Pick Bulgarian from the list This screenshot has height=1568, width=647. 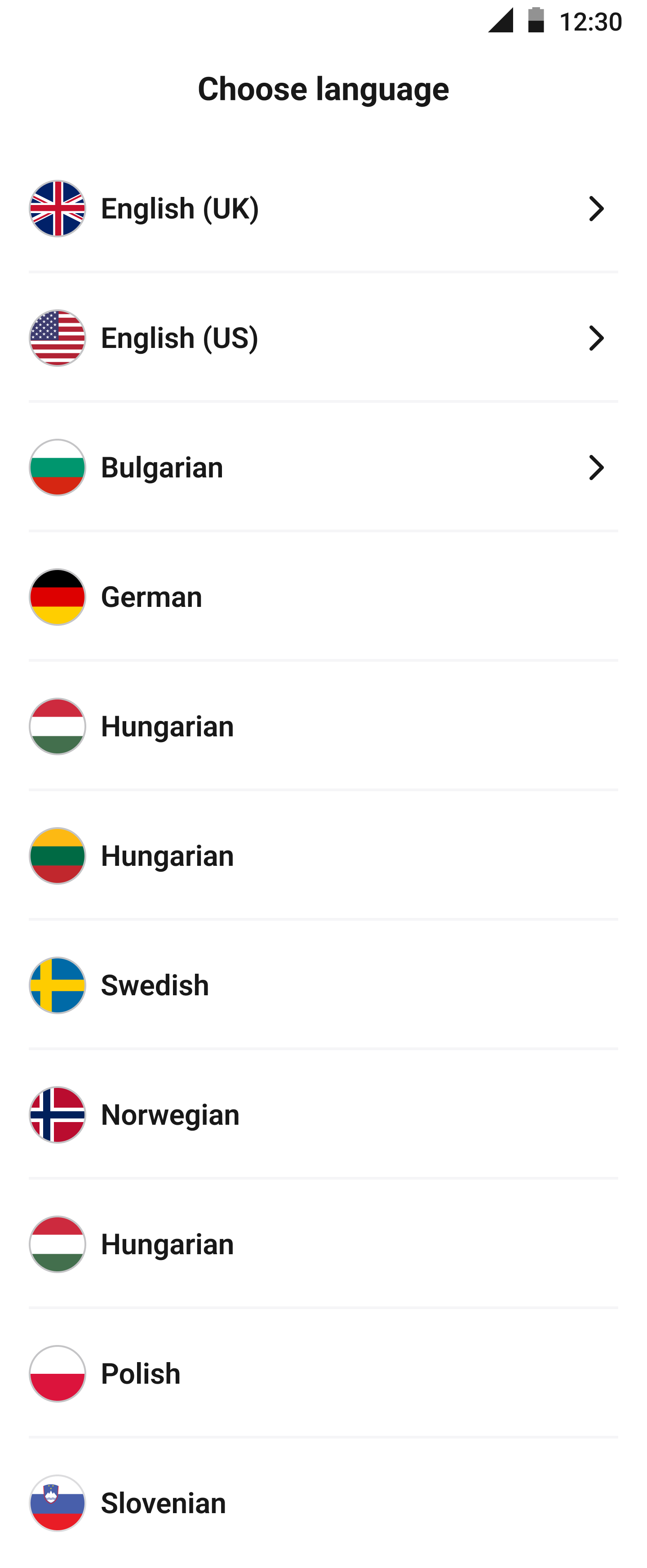(x=323, y=468)
